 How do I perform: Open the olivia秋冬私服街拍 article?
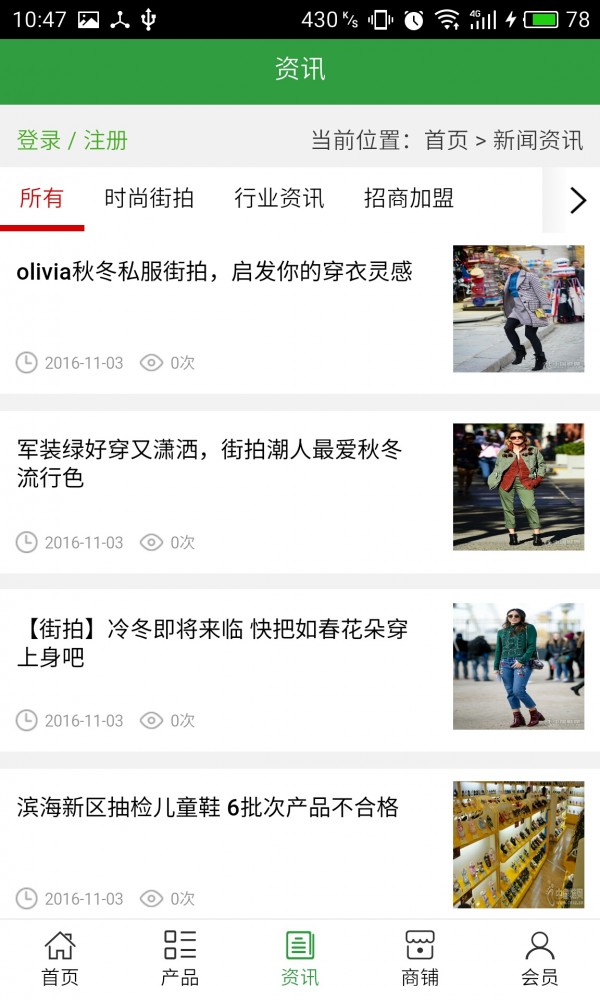coord(215,272)
